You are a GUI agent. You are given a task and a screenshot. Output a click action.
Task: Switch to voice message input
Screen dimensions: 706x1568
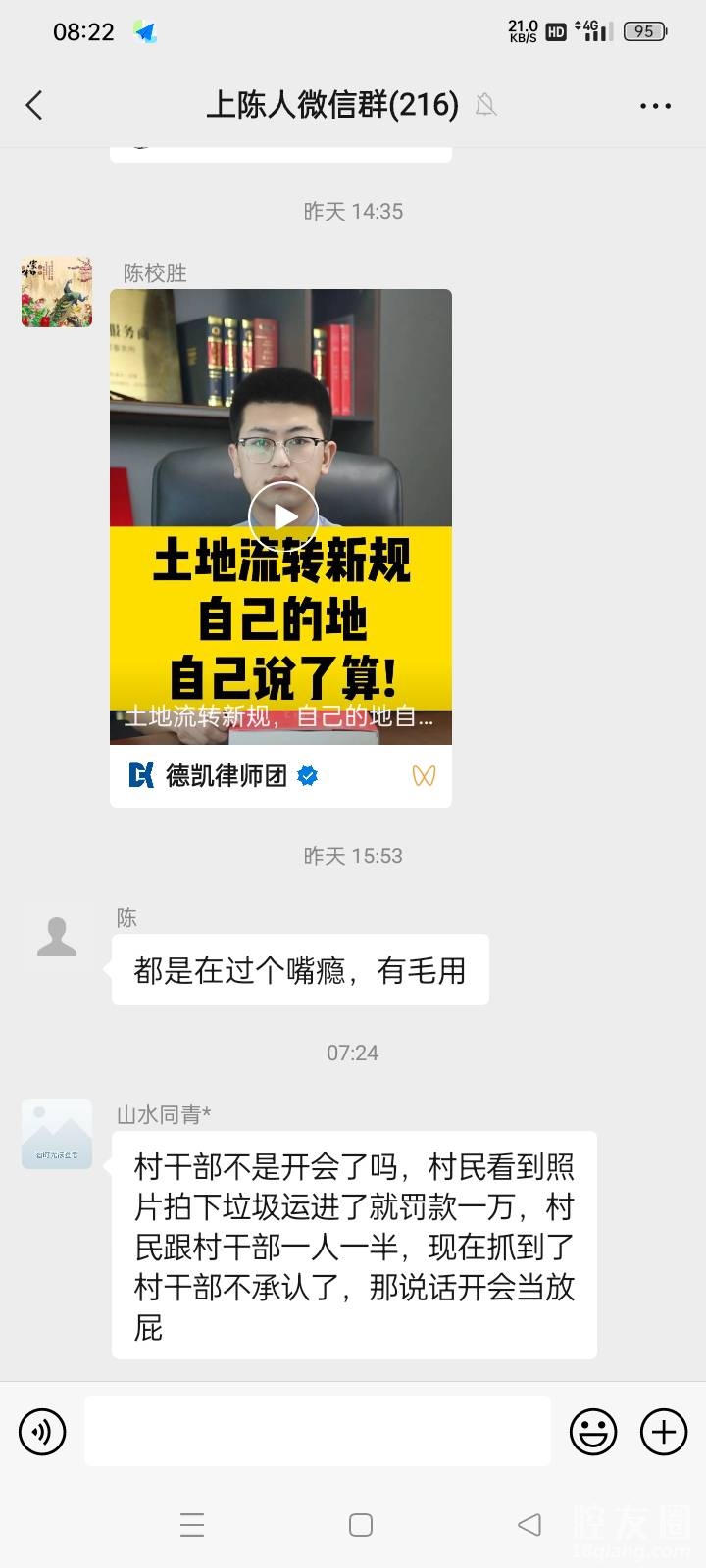pyautogui.click(x=42, y=1432)
